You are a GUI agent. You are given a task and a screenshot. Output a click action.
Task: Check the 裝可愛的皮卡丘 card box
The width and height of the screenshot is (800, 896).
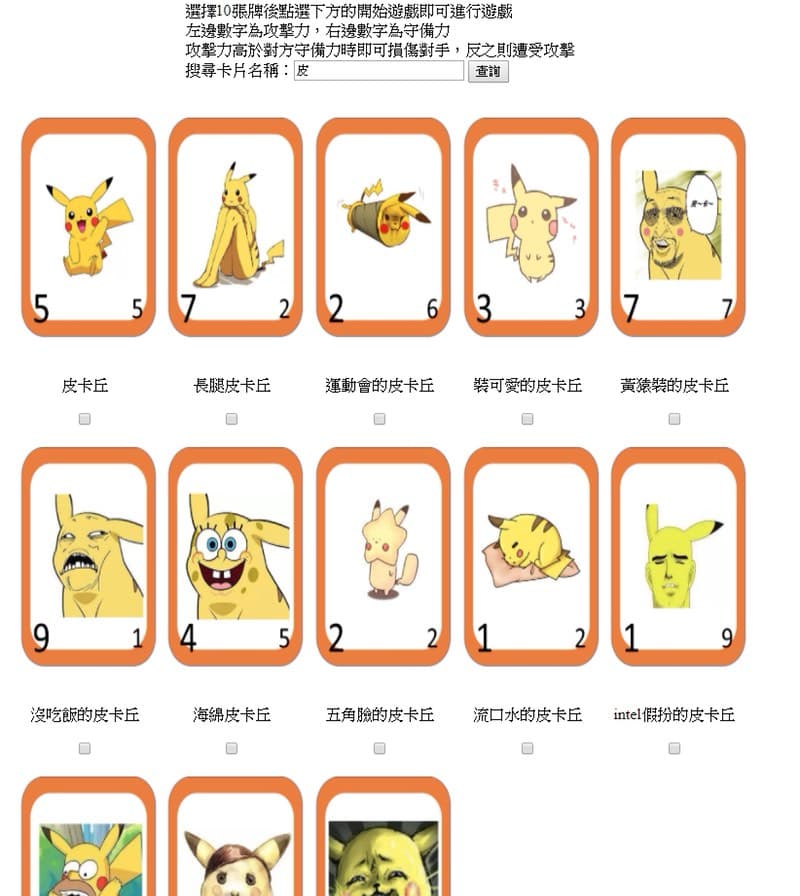coord(527,419)
